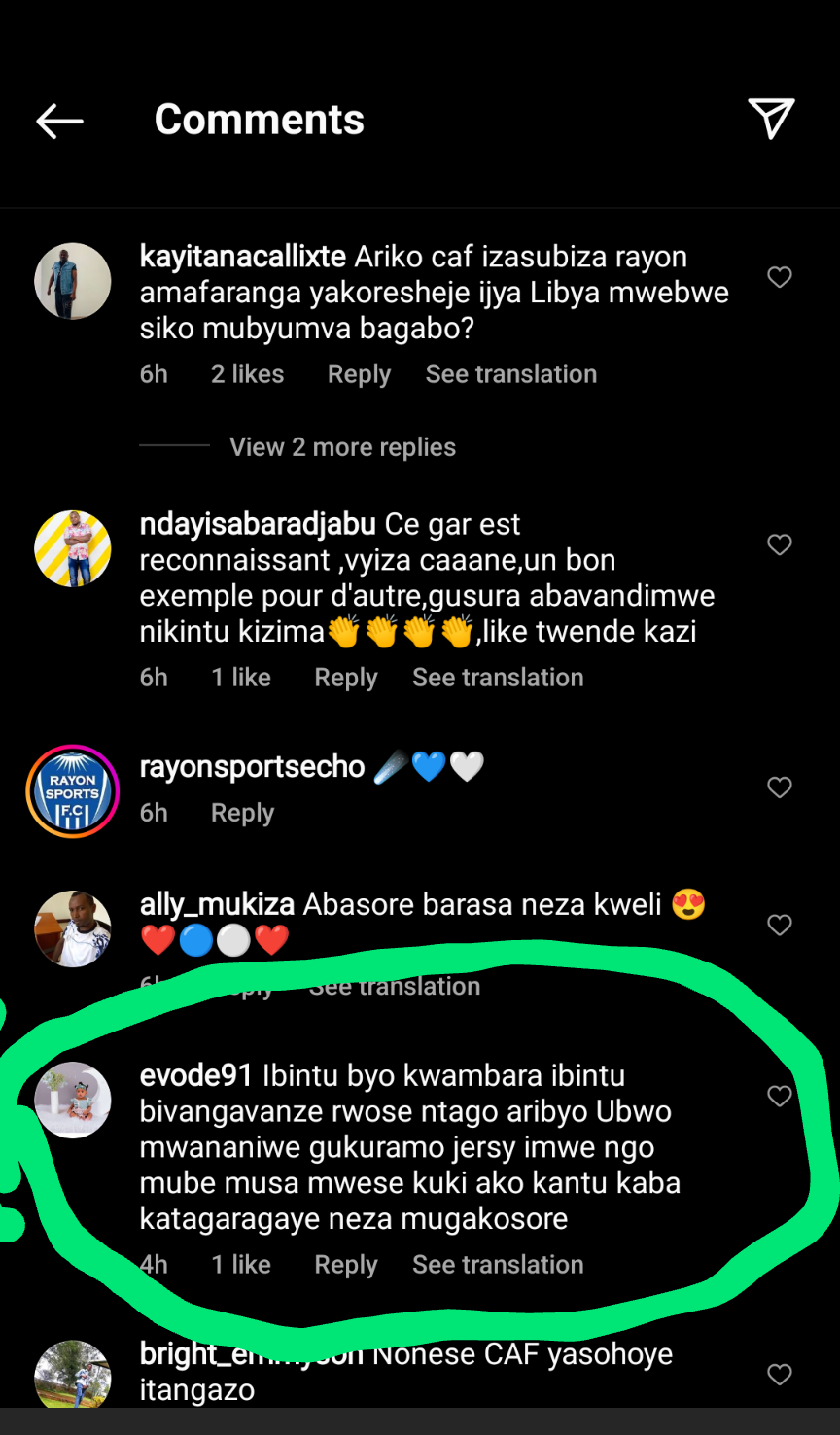This screenshot has height=1435, width=840.
Task: See translation of kayitanacallixte's comment
Action: click(x=510, y=374)
